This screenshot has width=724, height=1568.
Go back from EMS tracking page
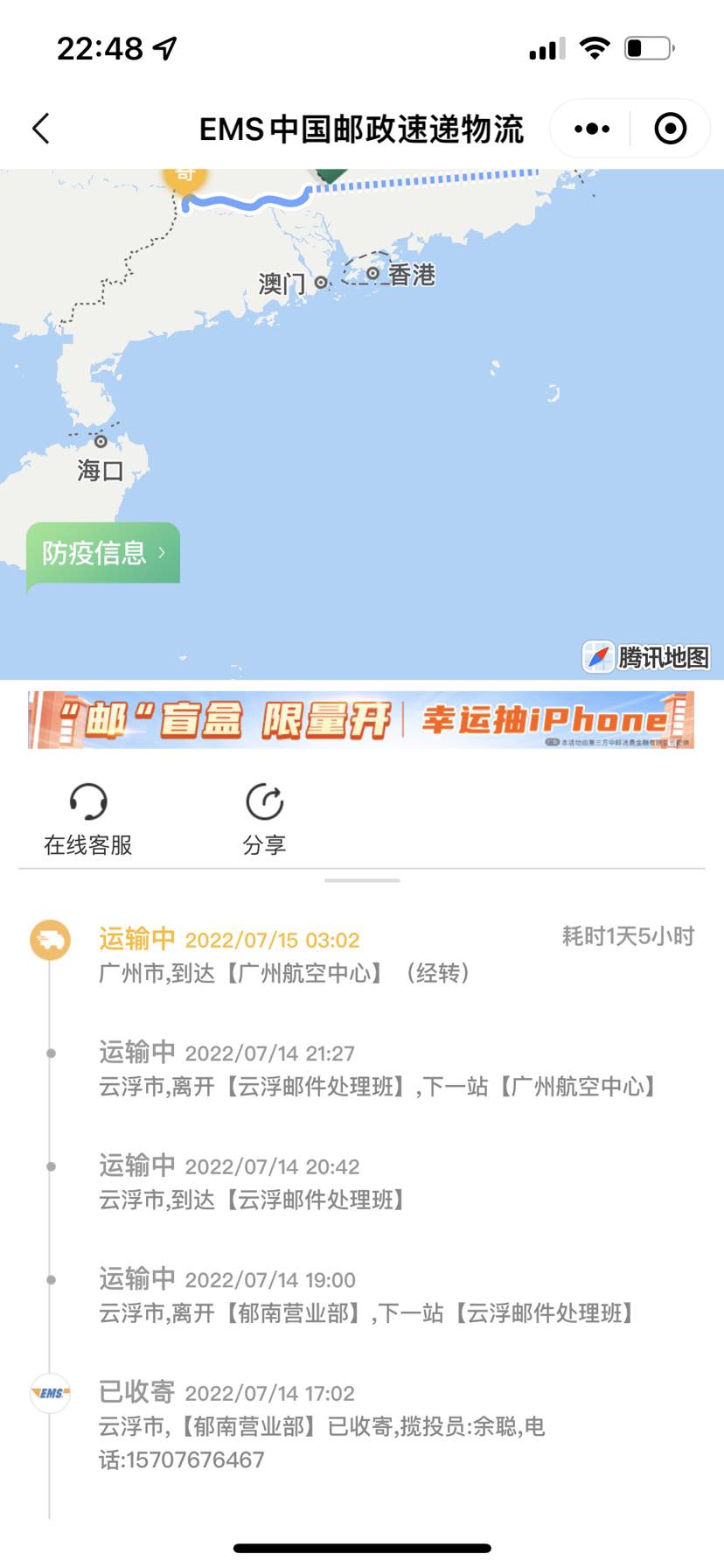[41, 129]
